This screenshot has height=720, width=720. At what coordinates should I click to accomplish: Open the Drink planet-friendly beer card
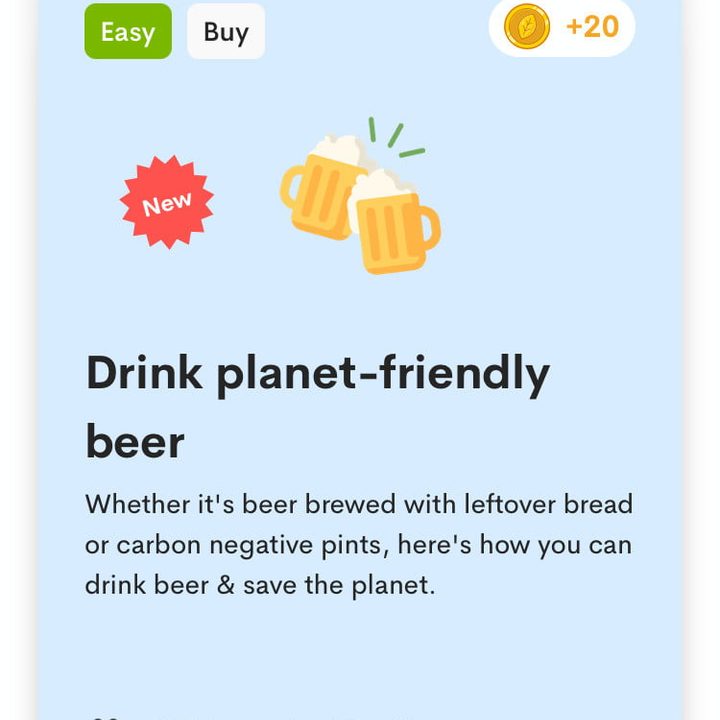pos(318,405)
